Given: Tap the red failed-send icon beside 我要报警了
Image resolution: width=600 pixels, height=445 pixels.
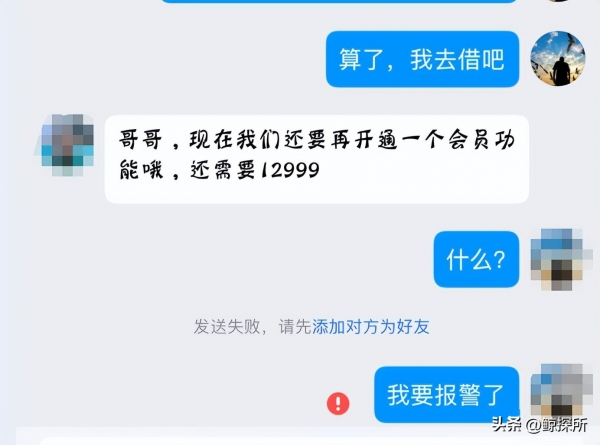Looking at the screenshot, I should tap(339, 403).
